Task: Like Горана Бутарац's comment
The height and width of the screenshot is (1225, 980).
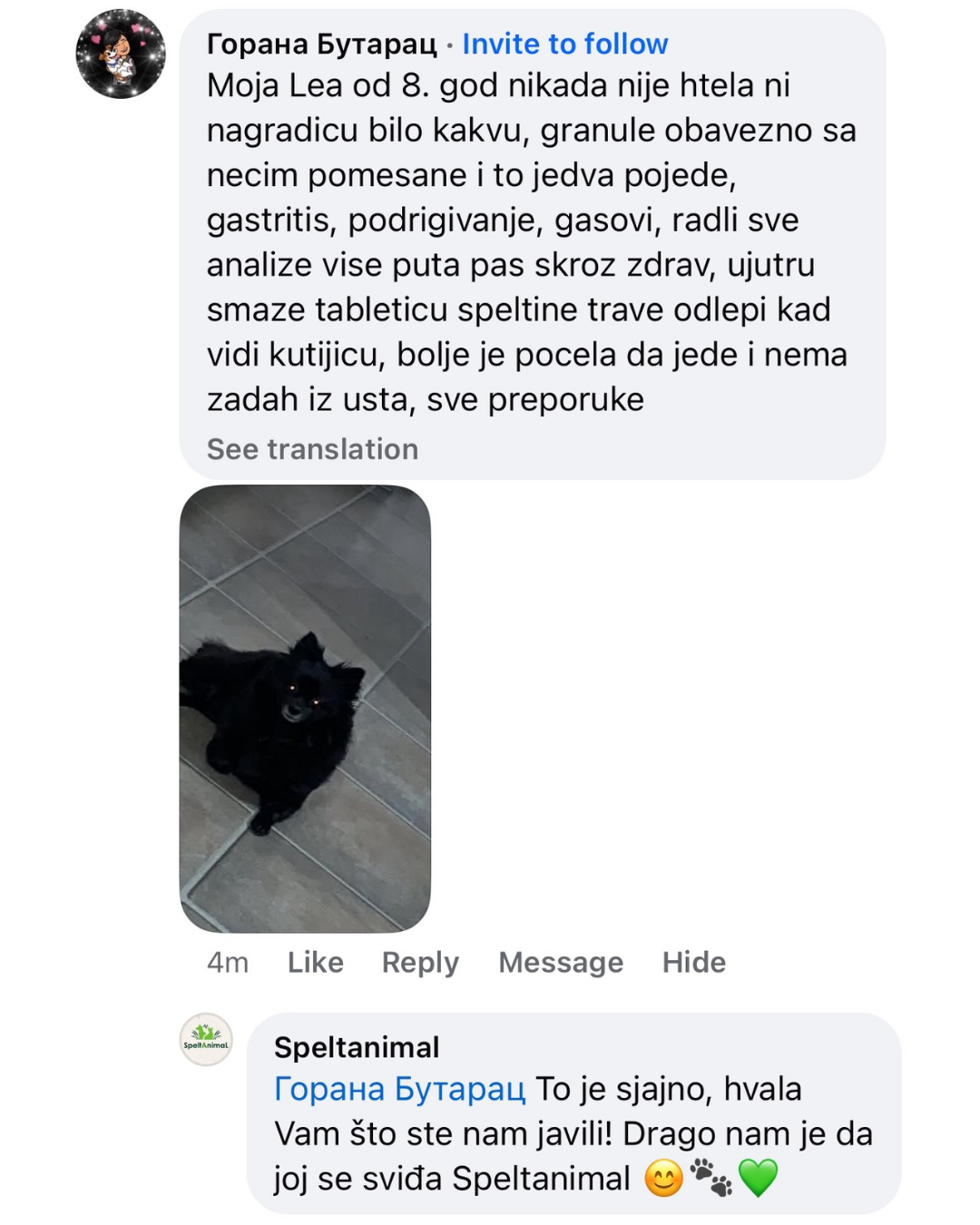Action: point(315,962)
